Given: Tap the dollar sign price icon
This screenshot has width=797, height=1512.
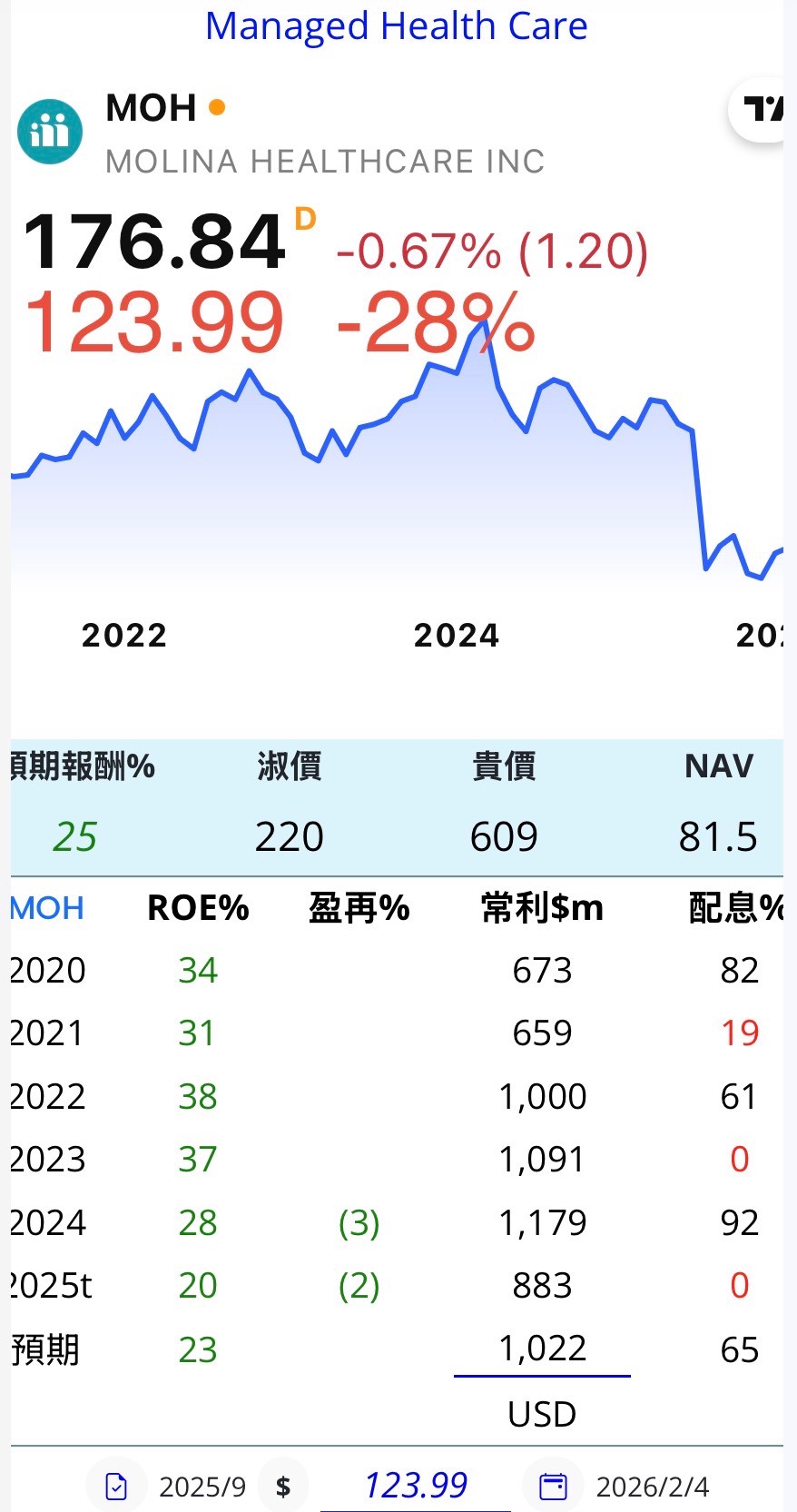Looking at the screenshot, I should click(283, 1487).
